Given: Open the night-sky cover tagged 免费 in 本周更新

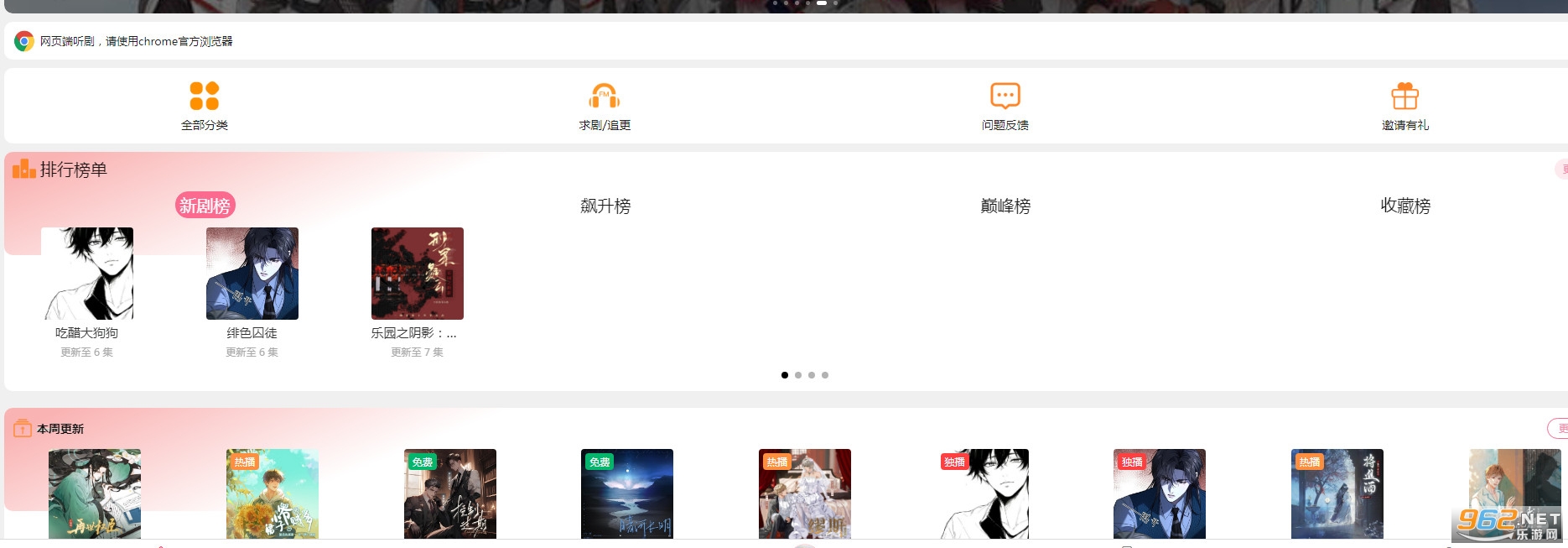Looking at the screenshot, I should [627, 495].
